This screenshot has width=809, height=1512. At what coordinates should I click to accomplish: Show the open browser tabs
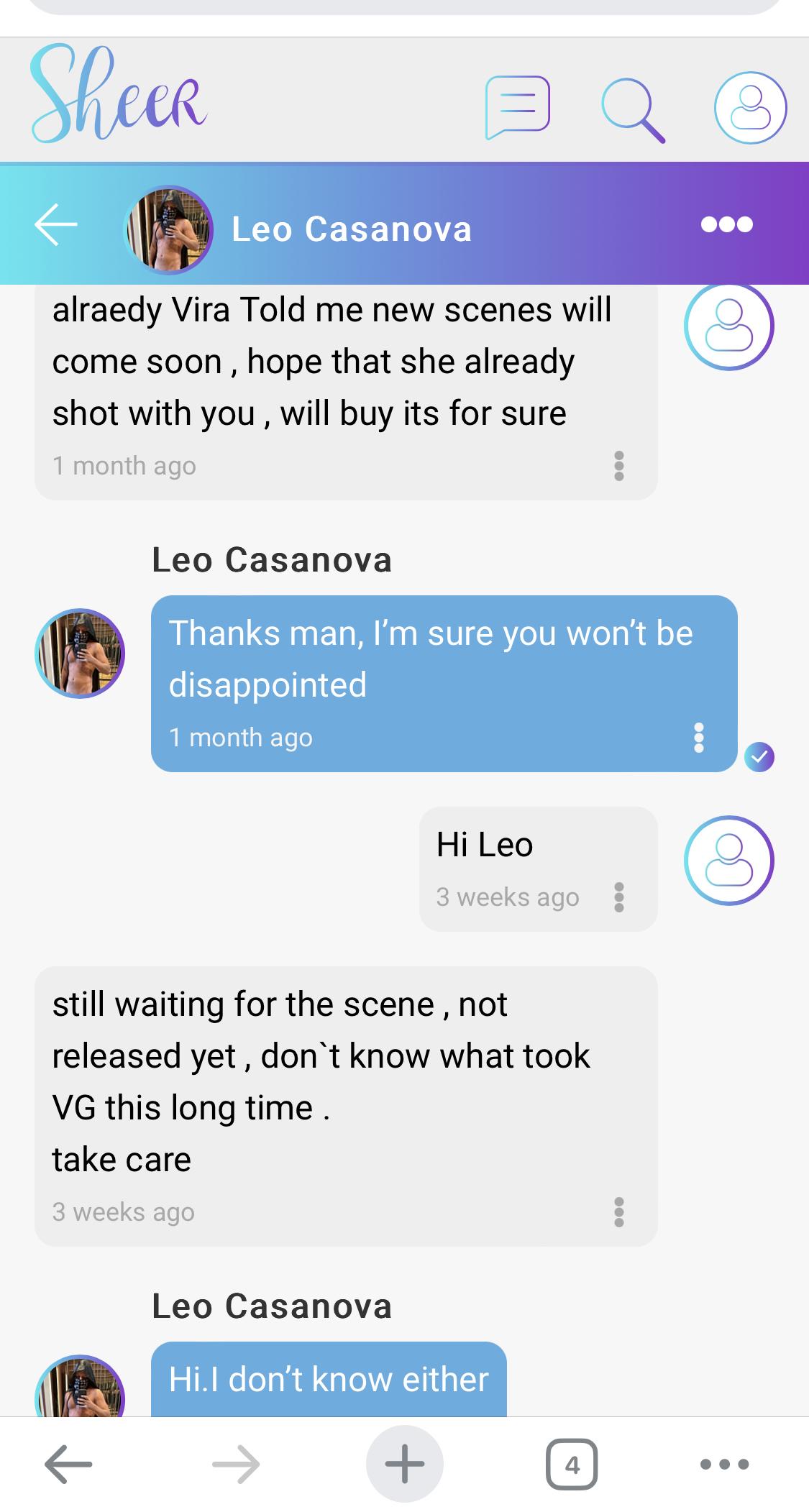[572, 1464]
